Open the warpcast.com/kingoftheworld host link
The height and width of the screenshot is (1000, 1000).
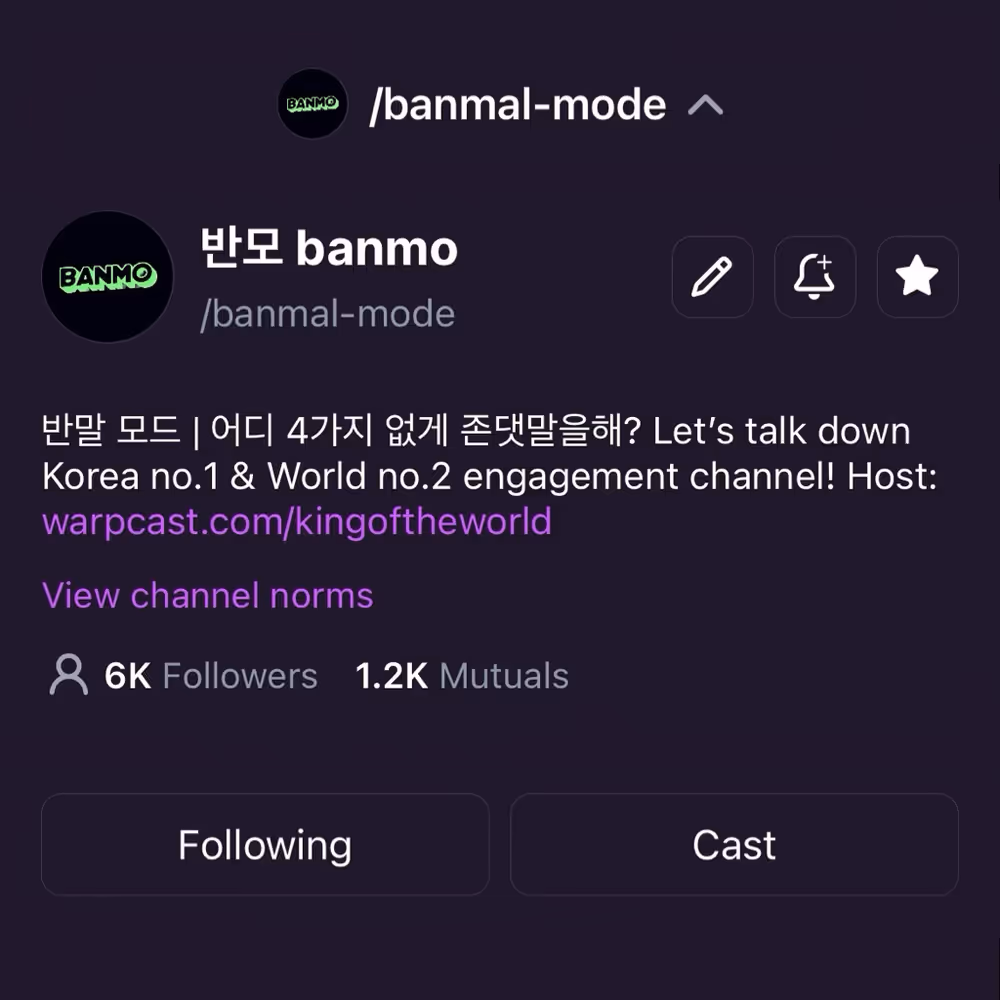coord(297,521)
